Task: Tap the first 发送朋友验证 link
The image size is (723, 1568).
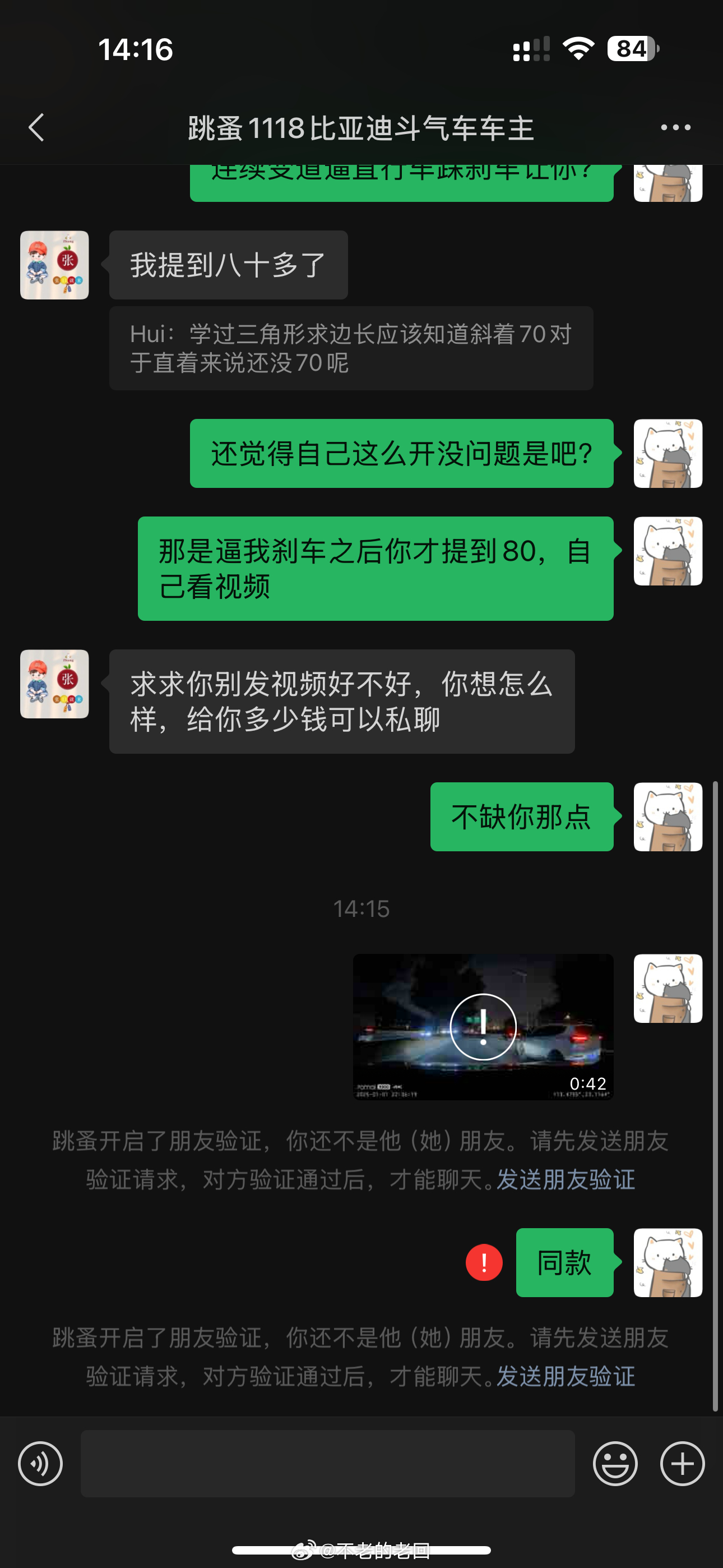Action: [x=566, y=1180]
